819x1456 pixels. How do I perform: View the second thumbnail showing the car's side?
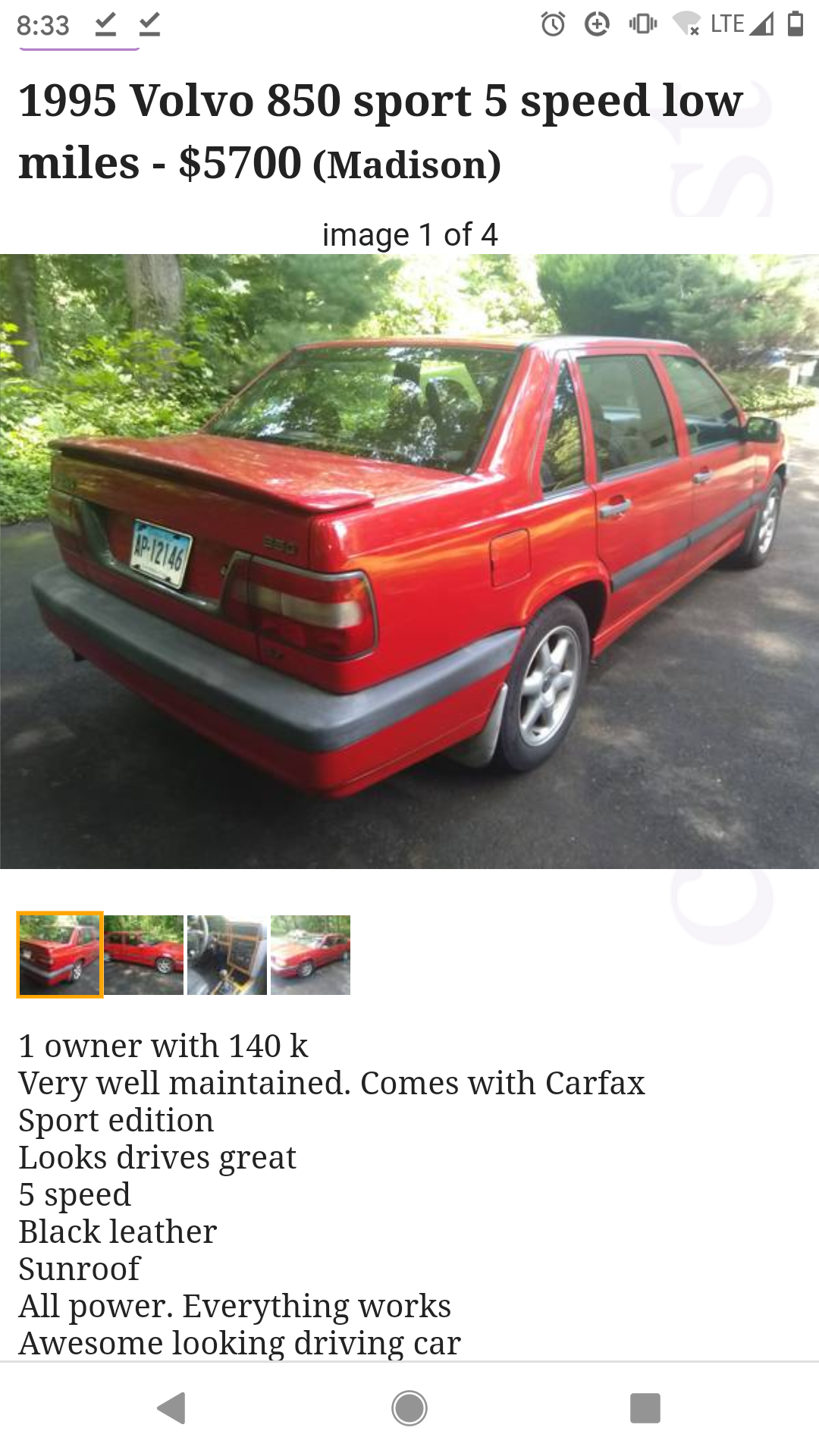144,955
